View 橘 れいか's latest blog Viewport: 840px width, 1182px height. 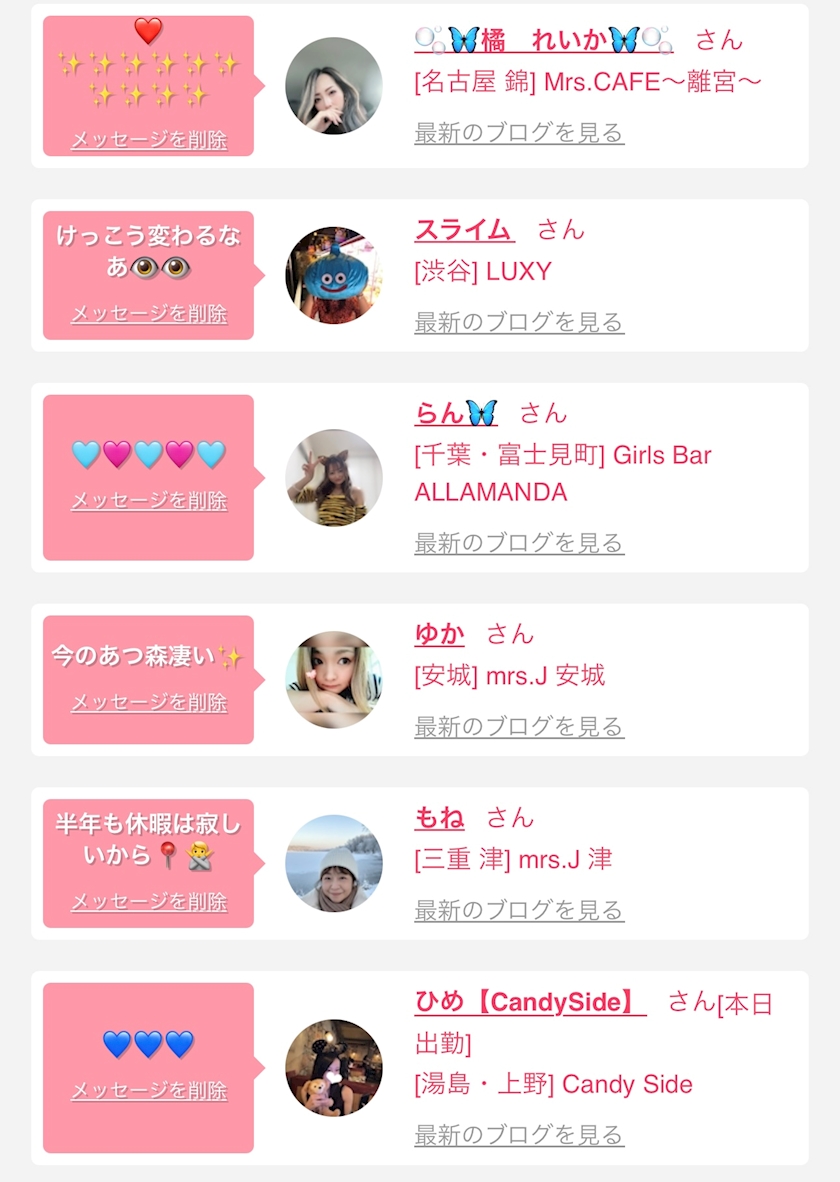click(x=519, y=133)
